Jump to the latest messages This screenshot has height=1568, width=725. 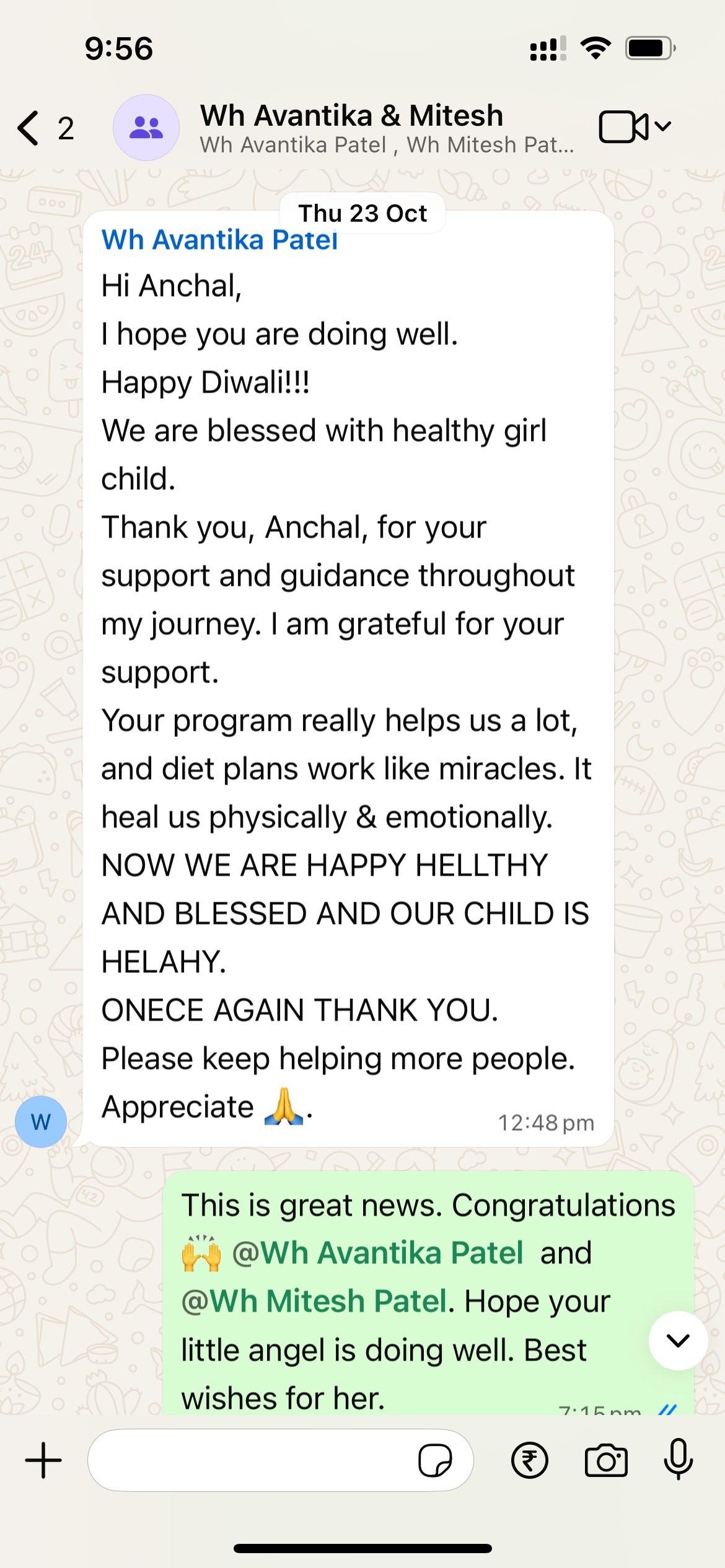point(678,1341)
